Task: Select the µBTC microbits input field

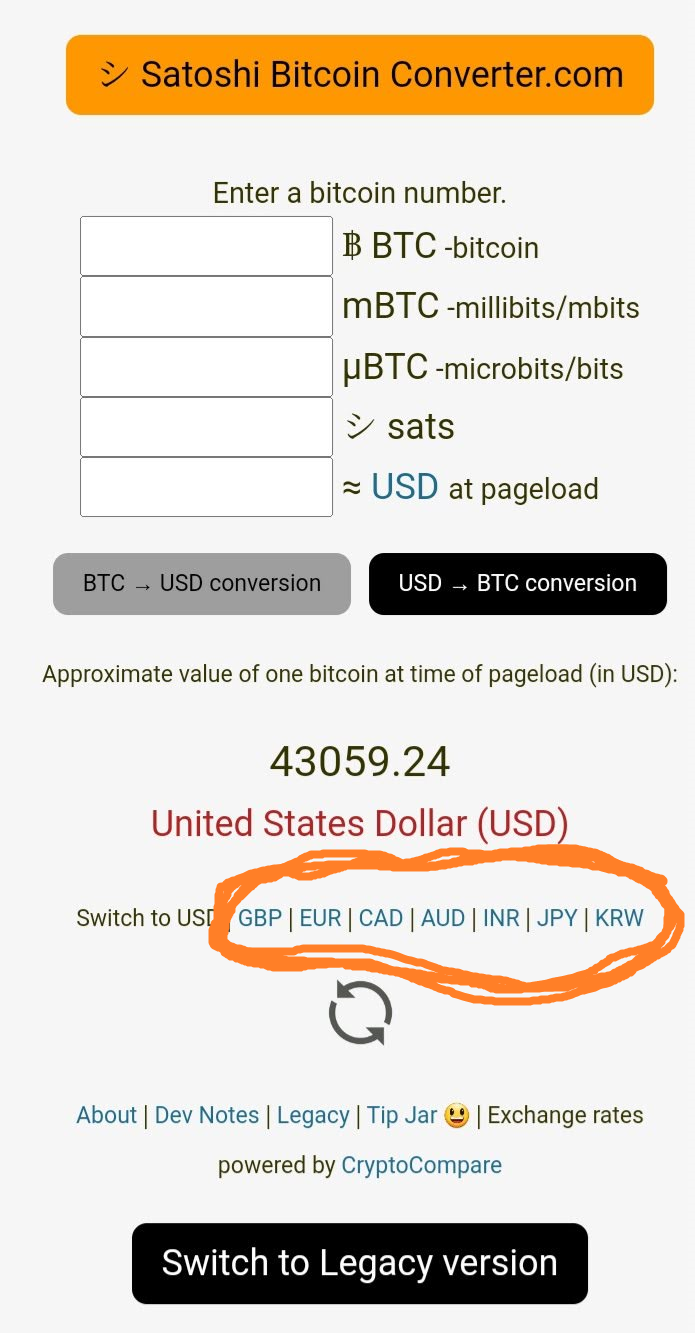Action: coord(206,367)
